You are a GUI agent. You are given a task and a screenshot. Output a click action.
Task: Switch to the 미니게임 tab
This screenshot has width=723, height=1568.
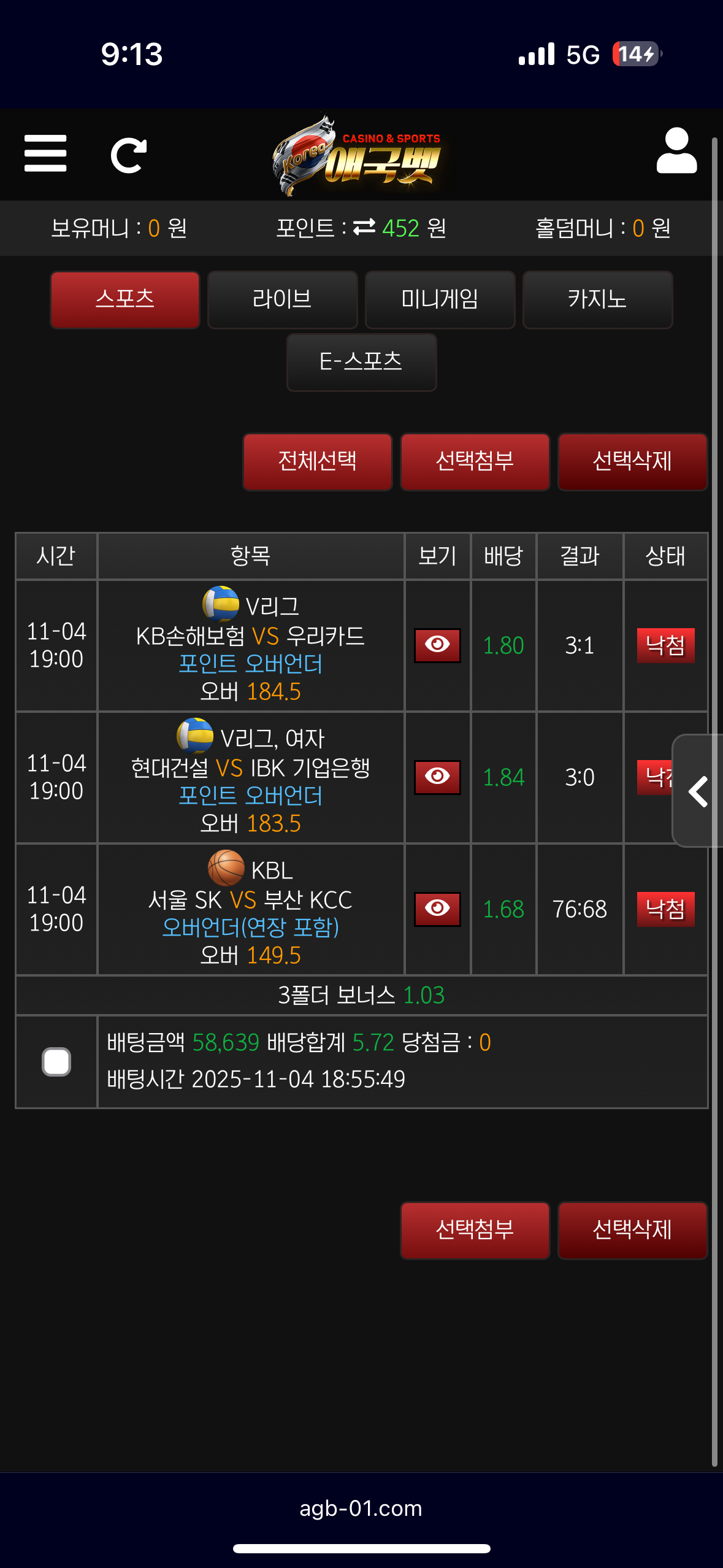click(x=440, y=299)
